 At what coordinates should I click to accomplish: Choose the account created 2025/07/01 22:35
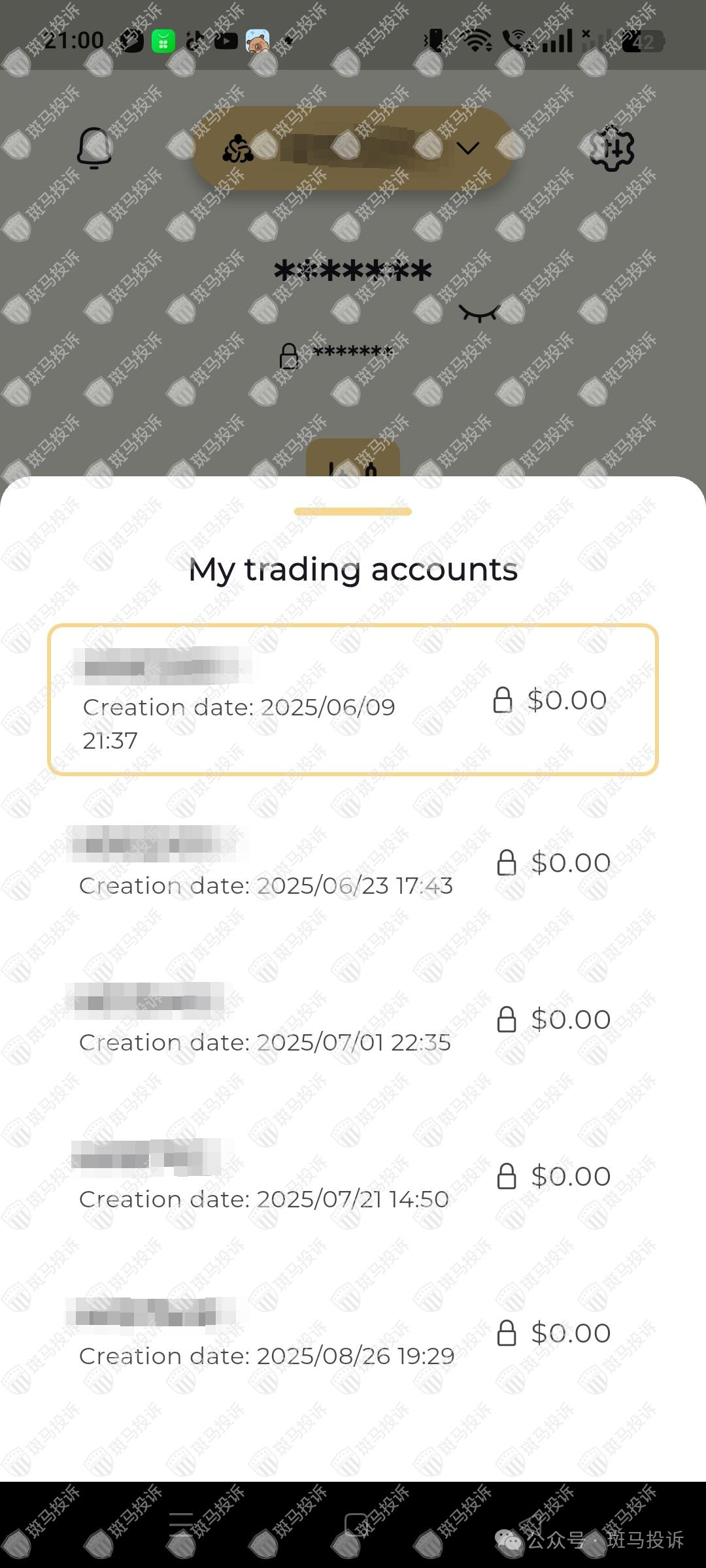(x=352, y=1021)
